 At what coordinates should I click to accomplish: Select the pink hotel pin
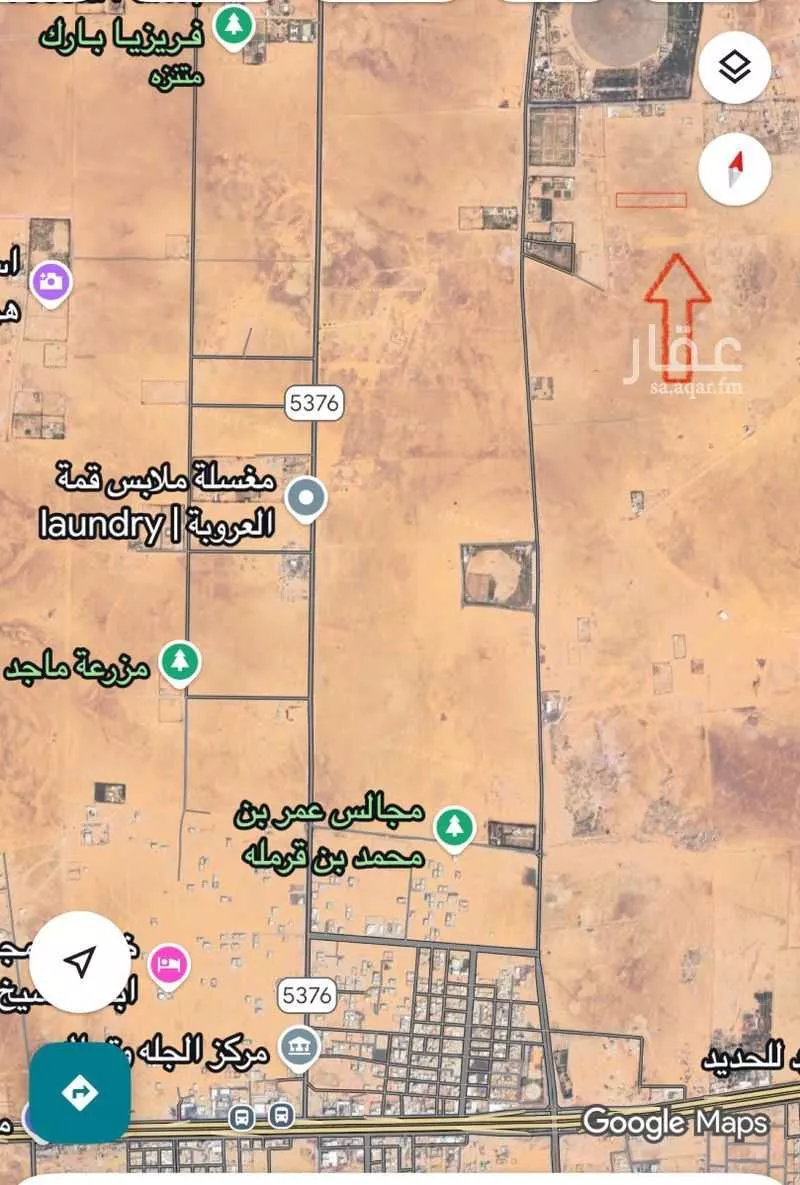coord(167,965)
